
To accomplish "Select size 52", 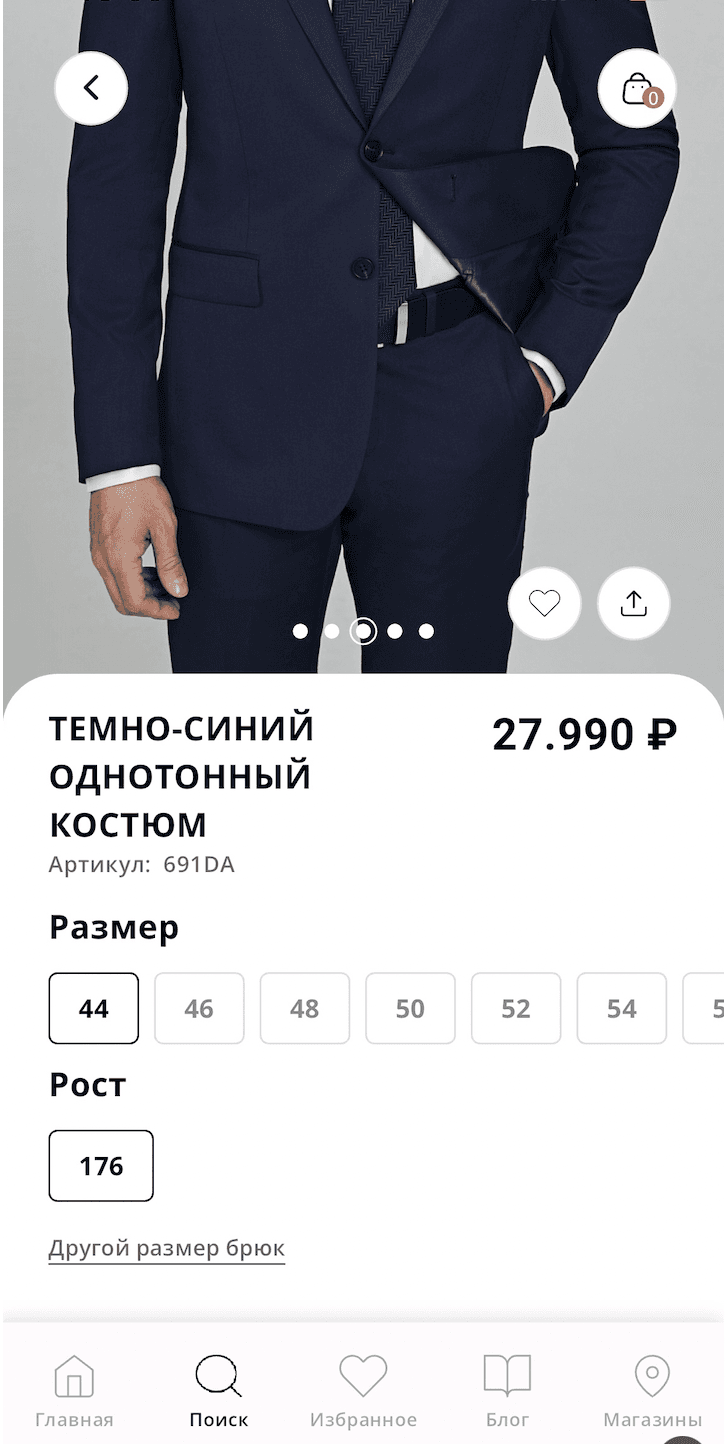I will [516, 1008].
